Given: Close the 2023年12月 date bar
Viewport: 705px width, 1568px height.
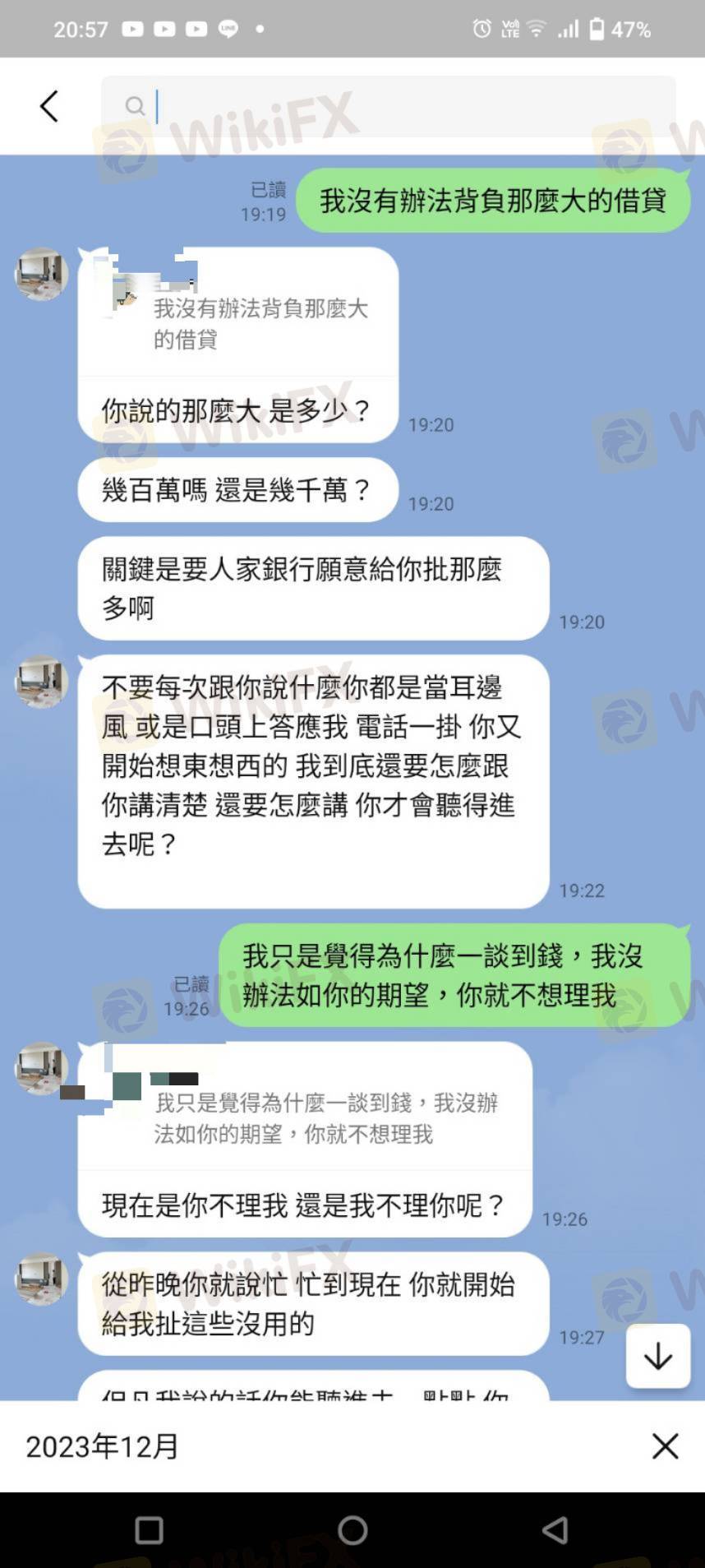Looking at the screenshot, I should [665, 1446].
